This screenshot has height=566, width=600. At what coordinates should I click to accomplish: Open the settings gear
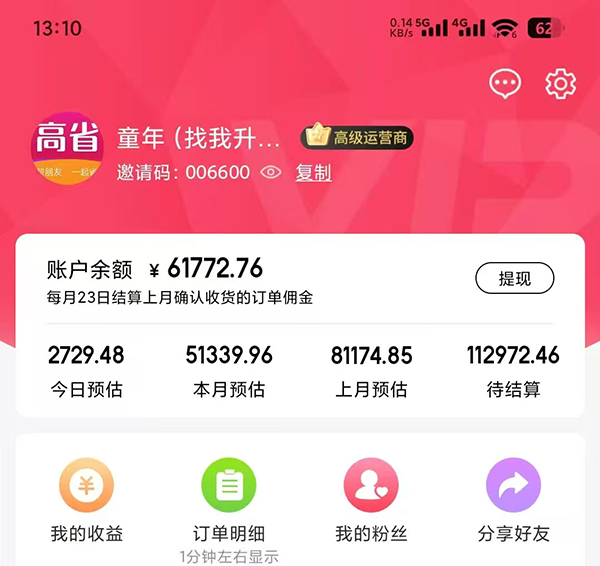[560, 84]
